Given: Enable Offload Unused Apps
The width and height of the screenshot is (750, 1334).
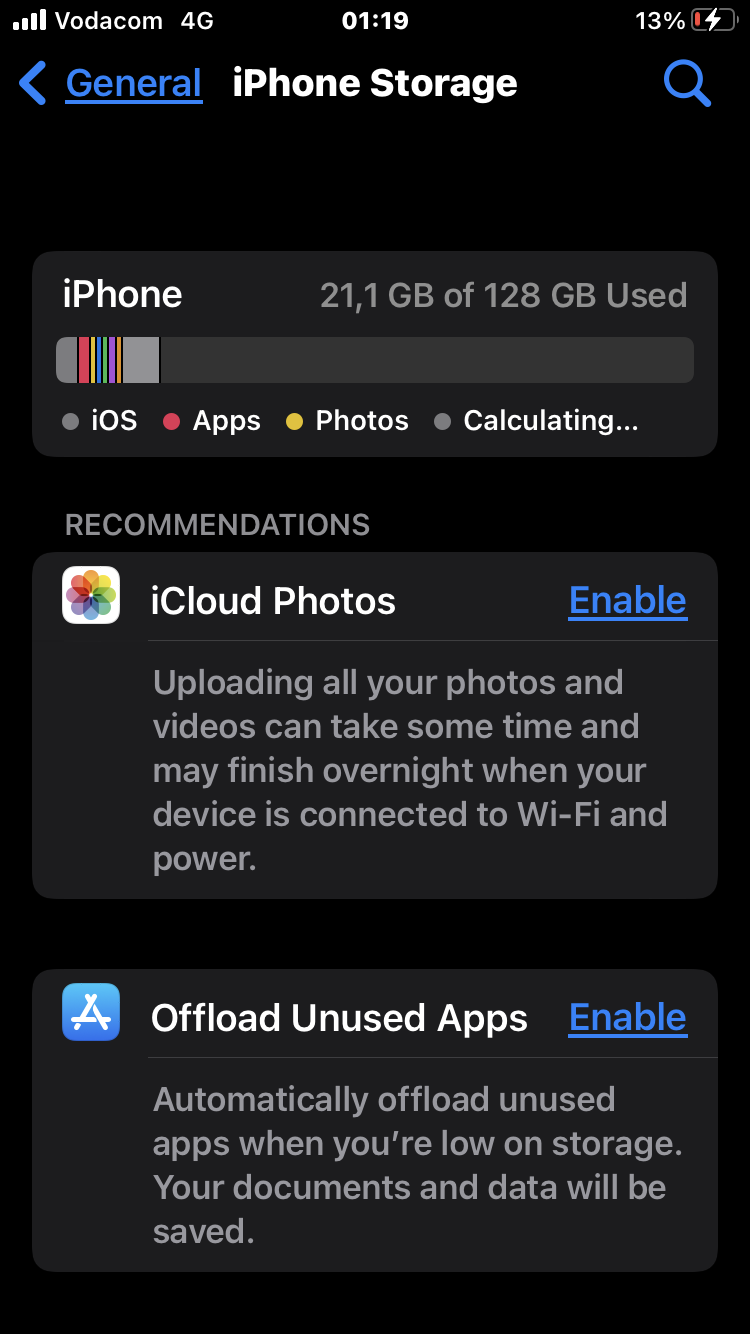Looking at the screenshot, I should [627, 1018].
